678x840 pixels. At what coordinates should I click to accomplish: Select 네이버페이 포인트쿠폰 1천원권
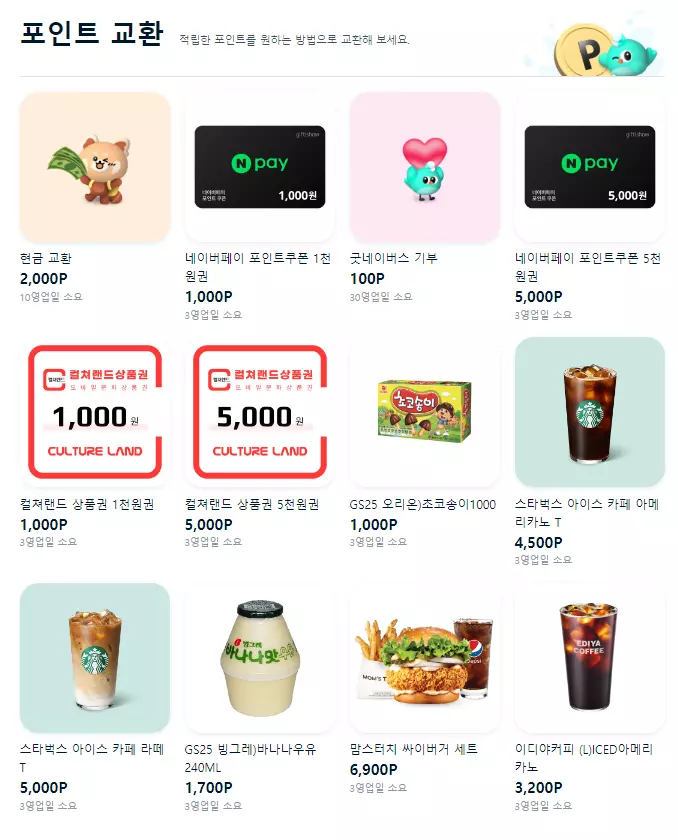260,167
